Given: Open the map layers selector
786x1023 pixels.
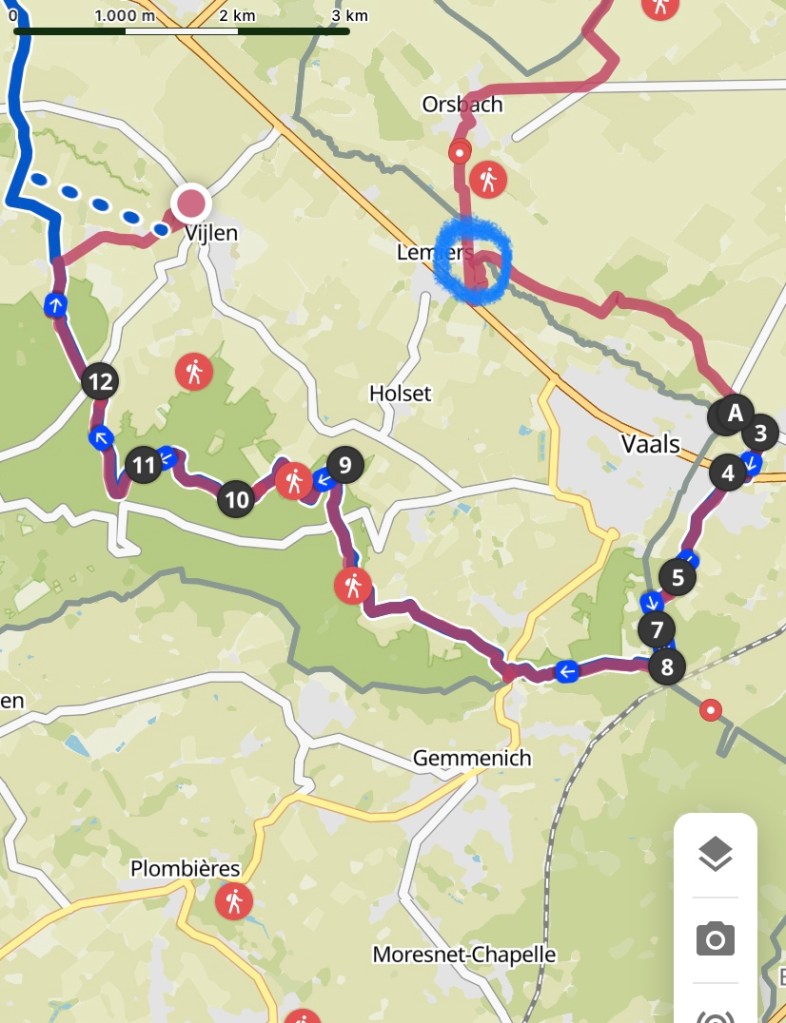Looking at the screenshot, I should coord(714,854).
